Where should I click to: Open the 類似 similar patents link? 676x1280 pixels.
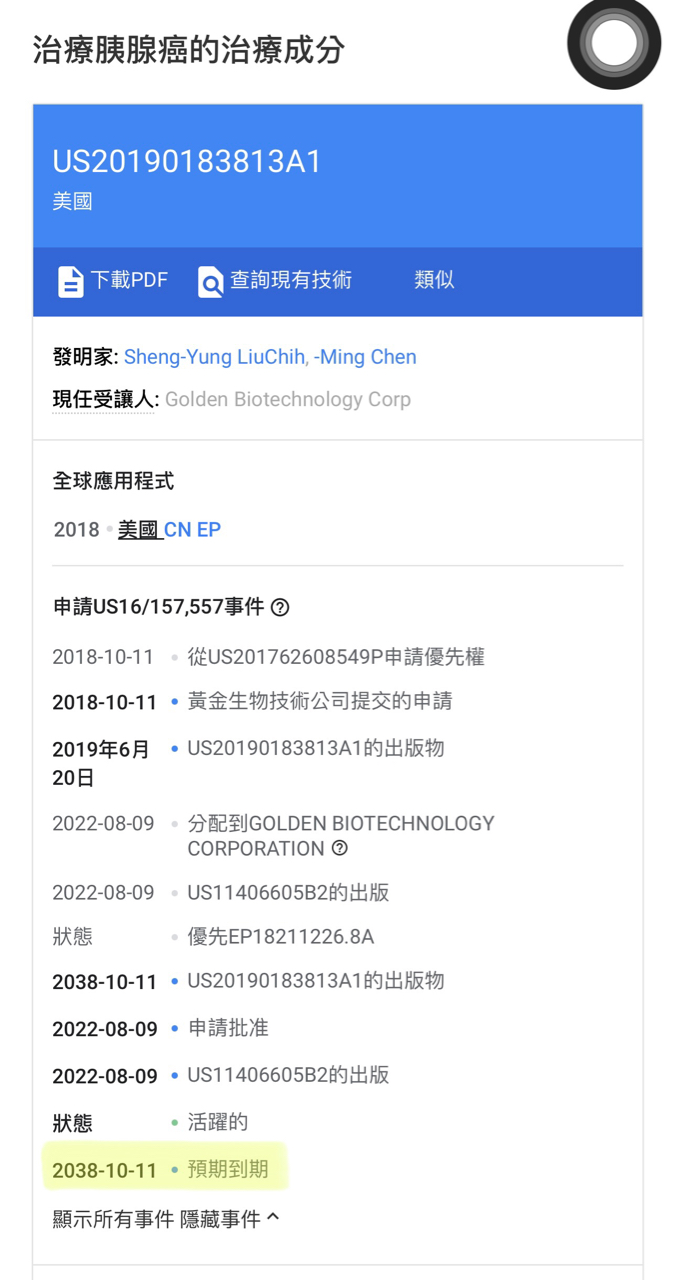point(434,281)
